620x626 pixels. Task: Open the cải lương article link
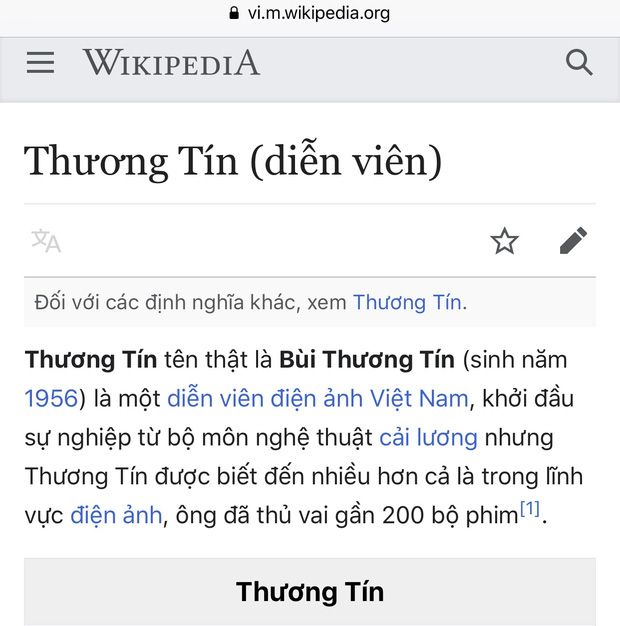pyautogui.click(x=428, y=437)
